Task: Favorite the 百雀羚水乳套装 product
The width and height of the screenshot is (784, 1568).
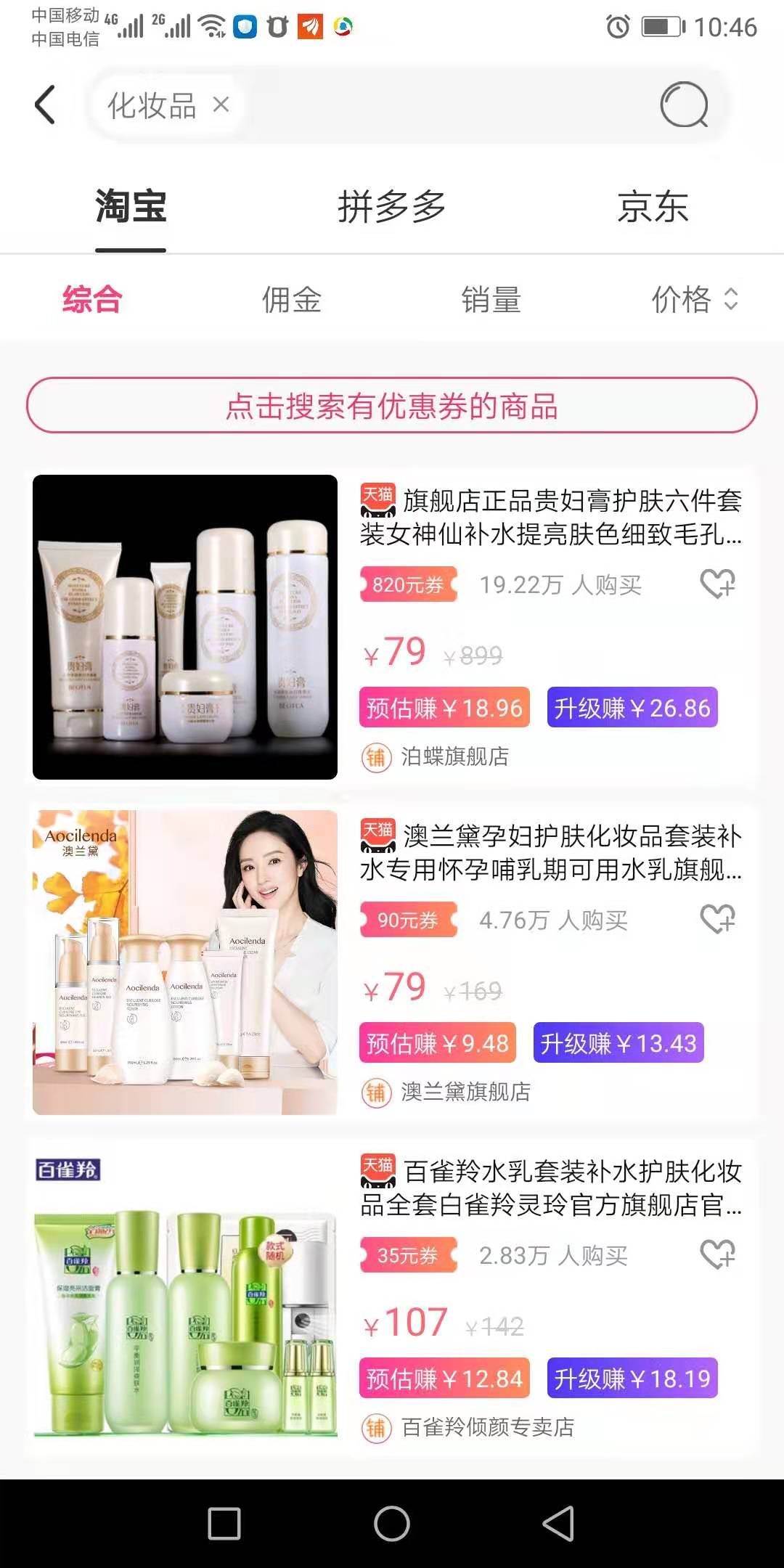Action: tap(717, 1254)
